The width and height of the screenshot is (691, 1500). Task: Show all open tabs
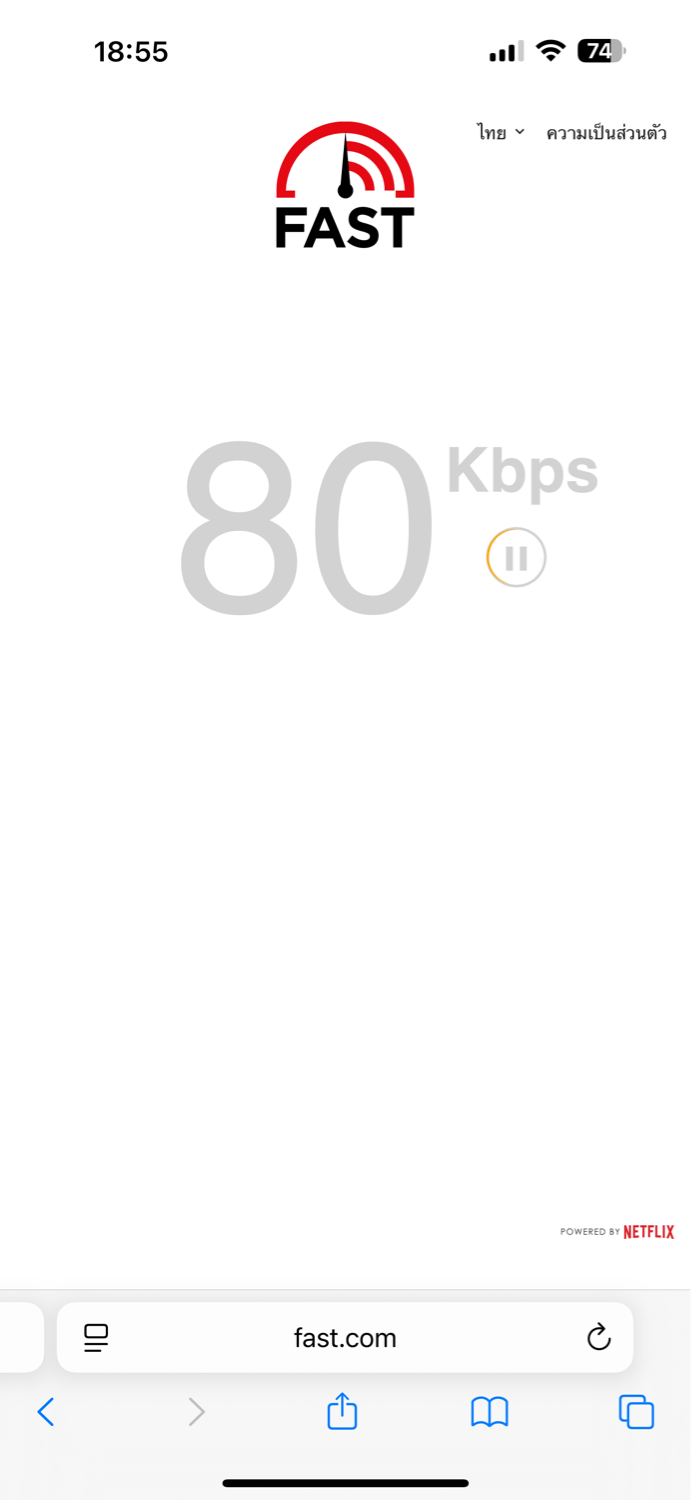tap(636, 1412)
